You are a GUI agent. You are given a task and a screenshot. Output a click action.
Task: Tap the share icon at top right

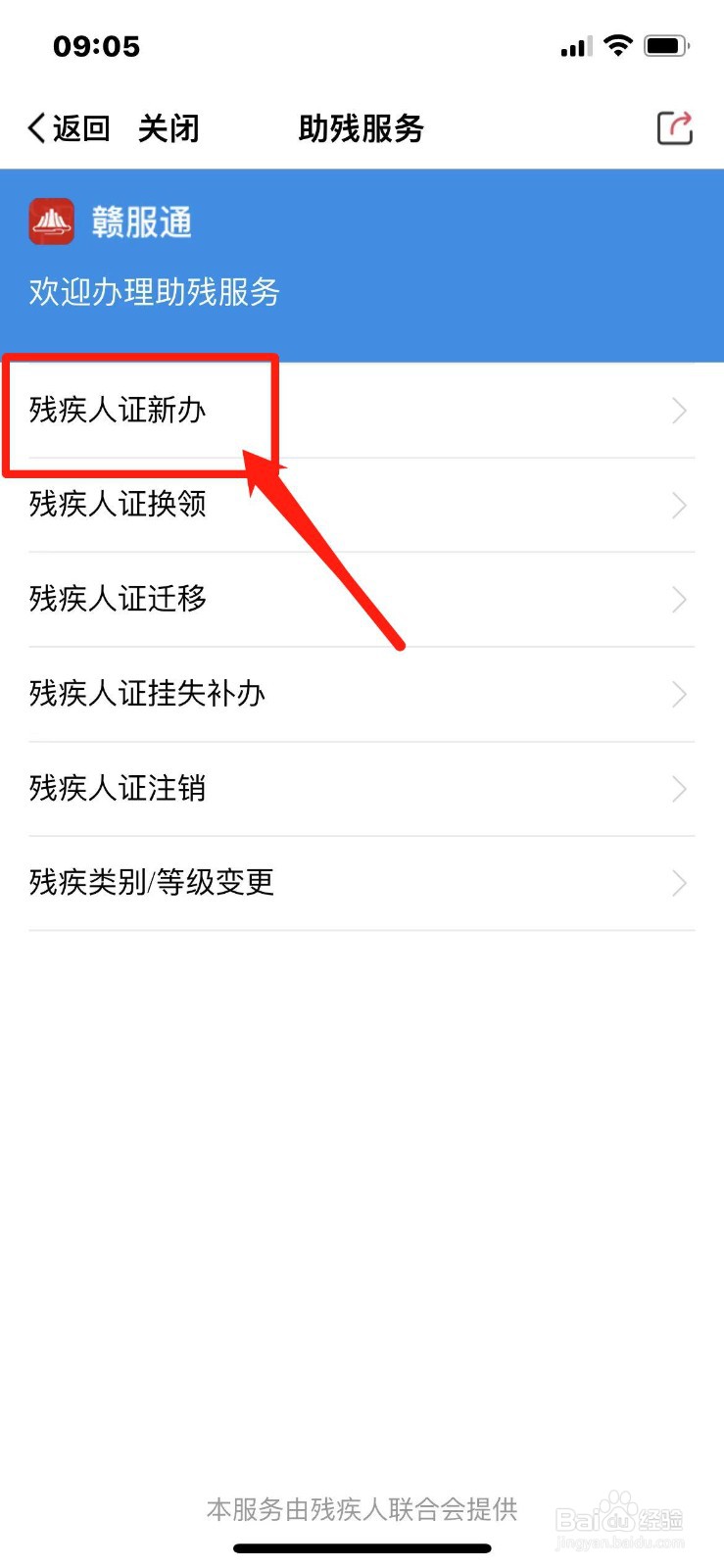tap(674, 128)
